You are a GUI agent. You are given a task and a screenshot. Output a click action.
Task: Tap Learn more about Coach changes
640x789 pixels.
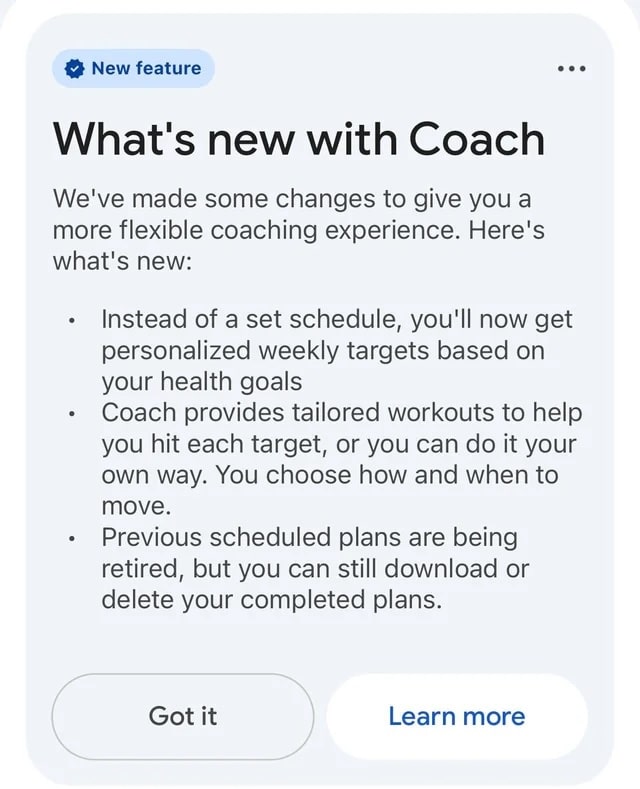[x=456, y=716]
